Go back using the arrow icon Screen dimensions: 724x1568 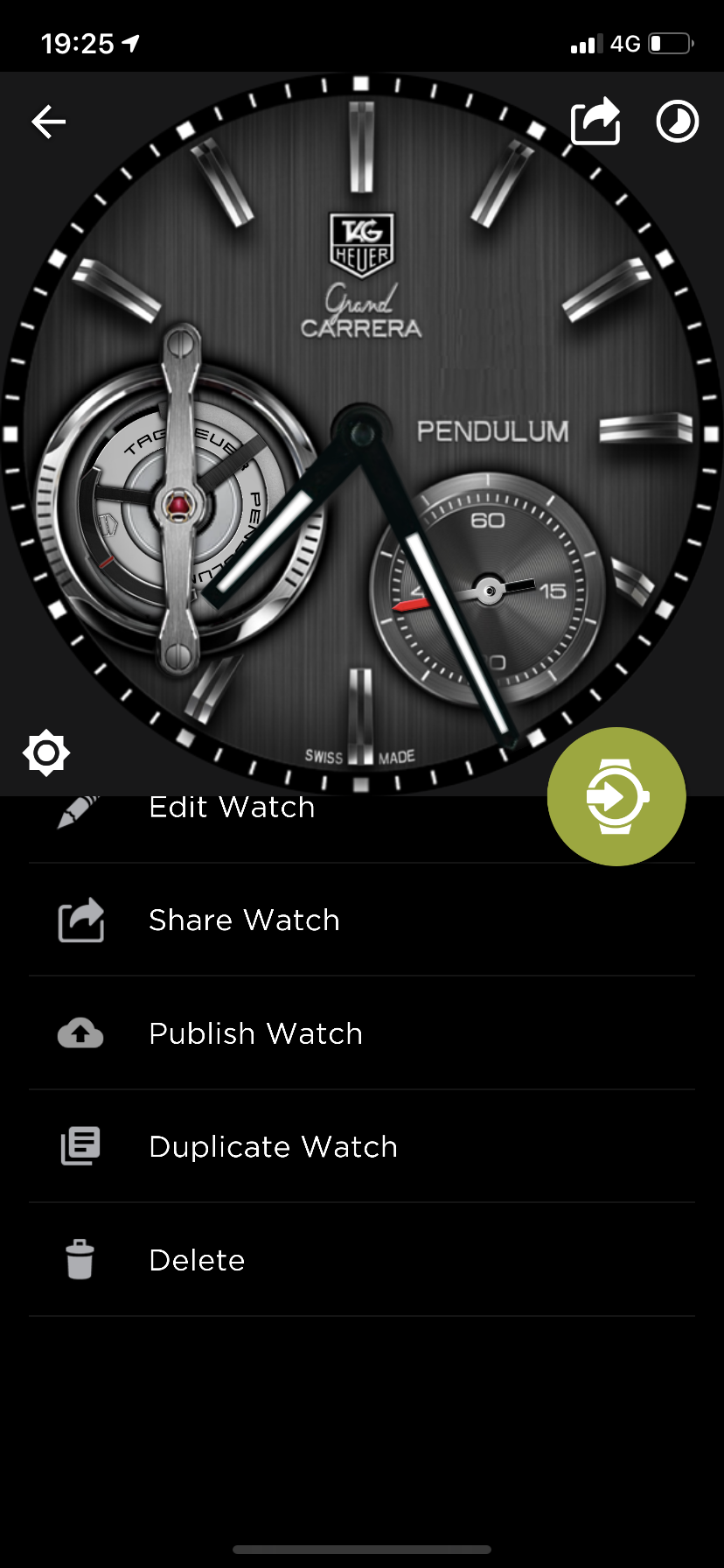click(49, 122)
